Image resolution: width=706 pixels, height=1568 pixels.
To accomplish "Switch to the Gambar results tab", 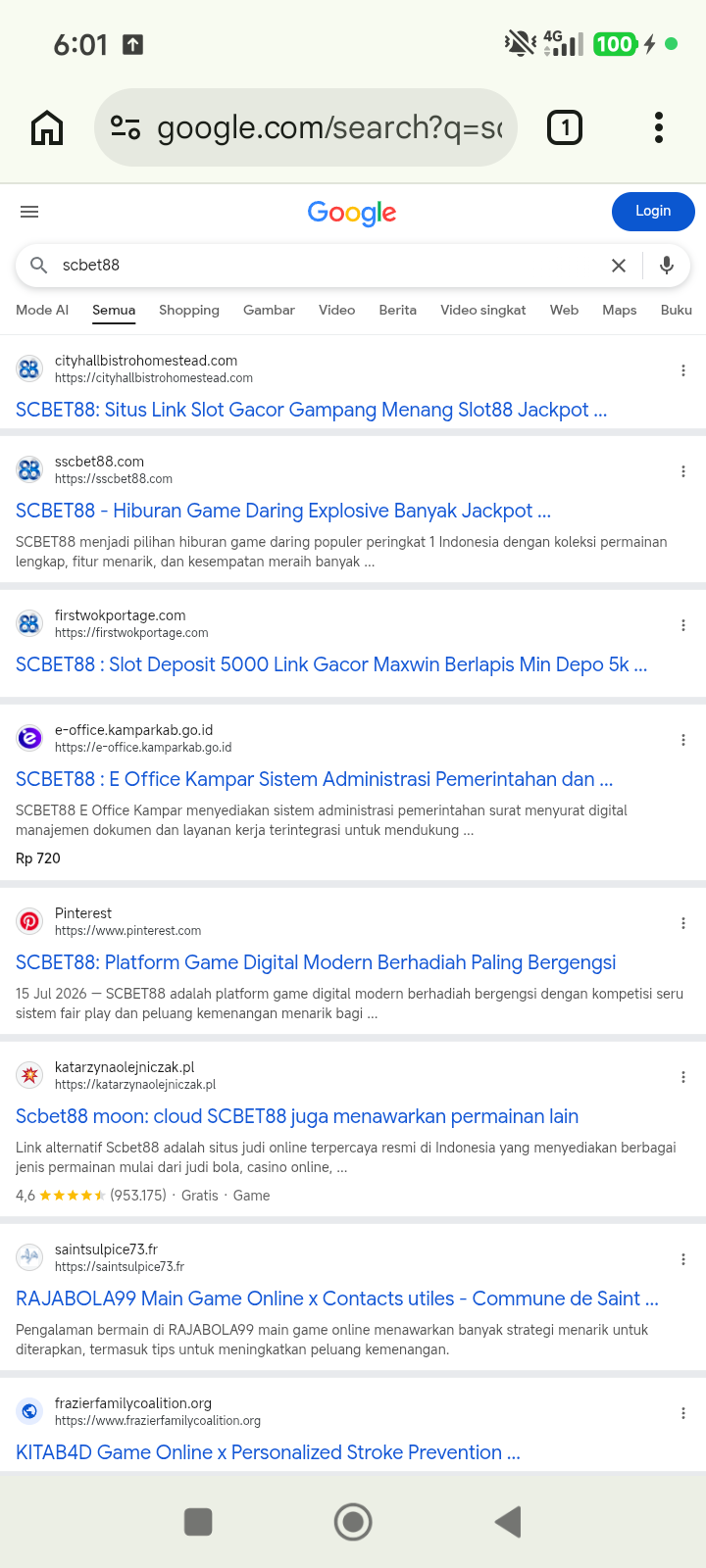I will pos(269,310).
